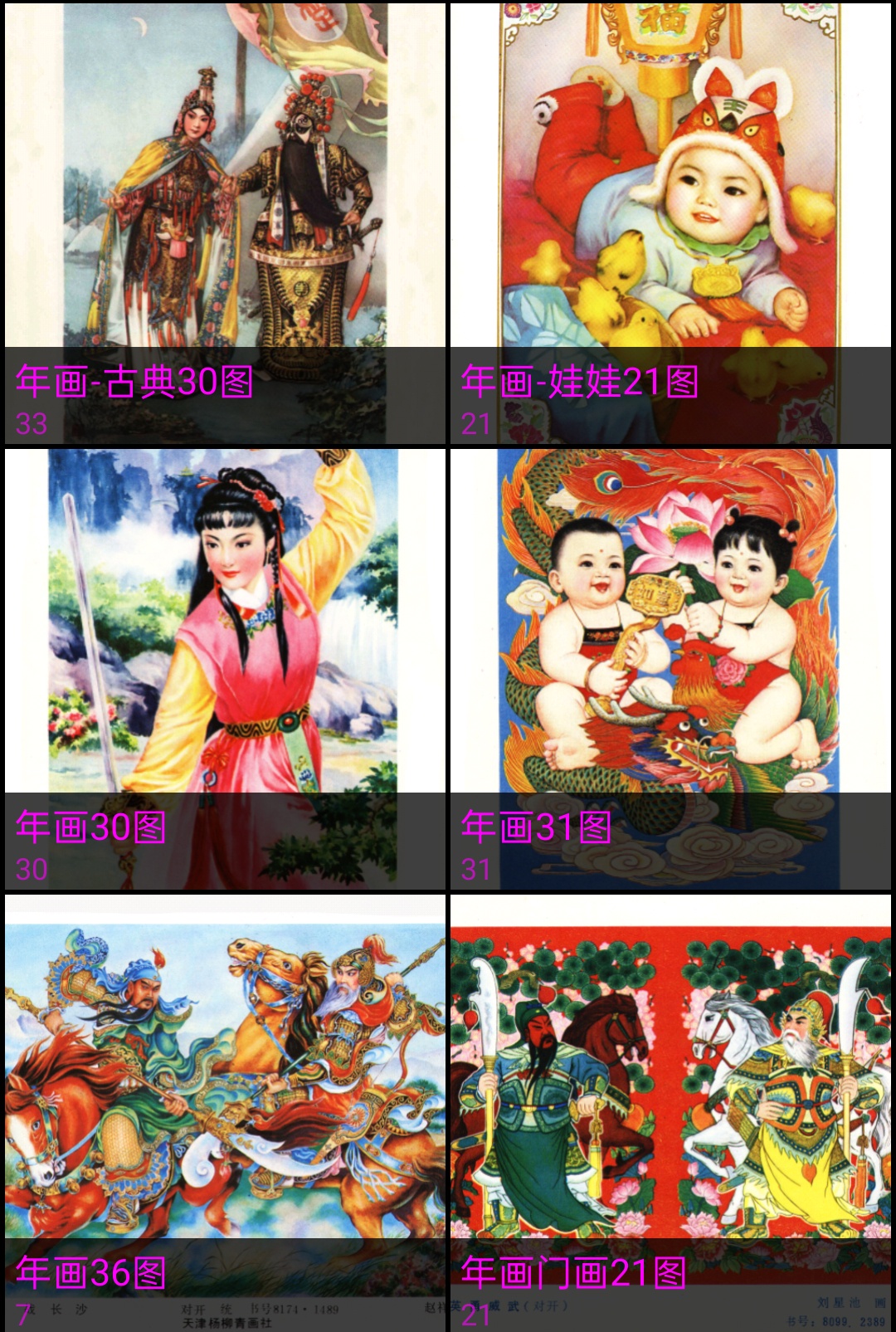View the 年画31图 album

(670, 668)
